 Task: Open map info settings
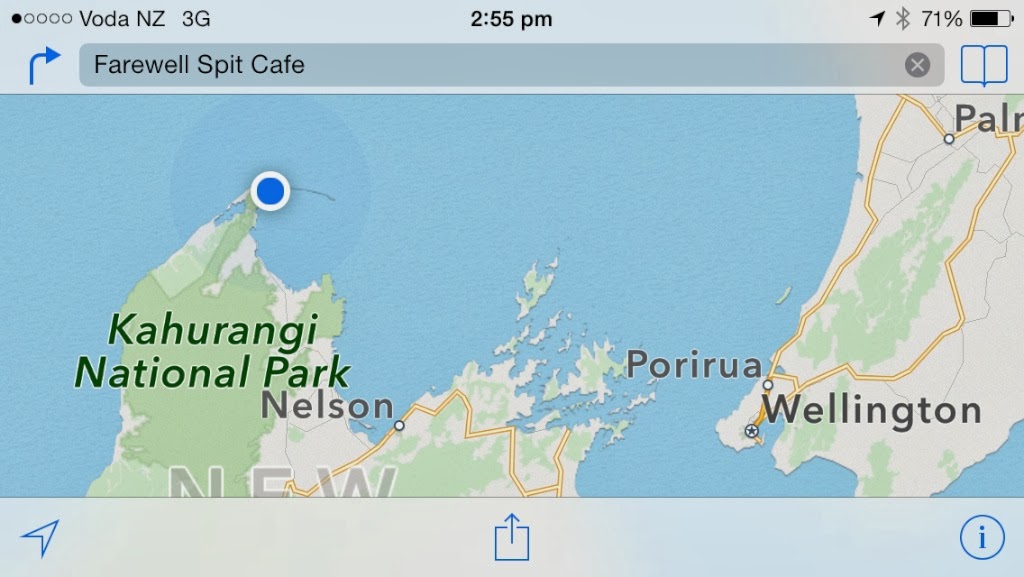[981, 538]
